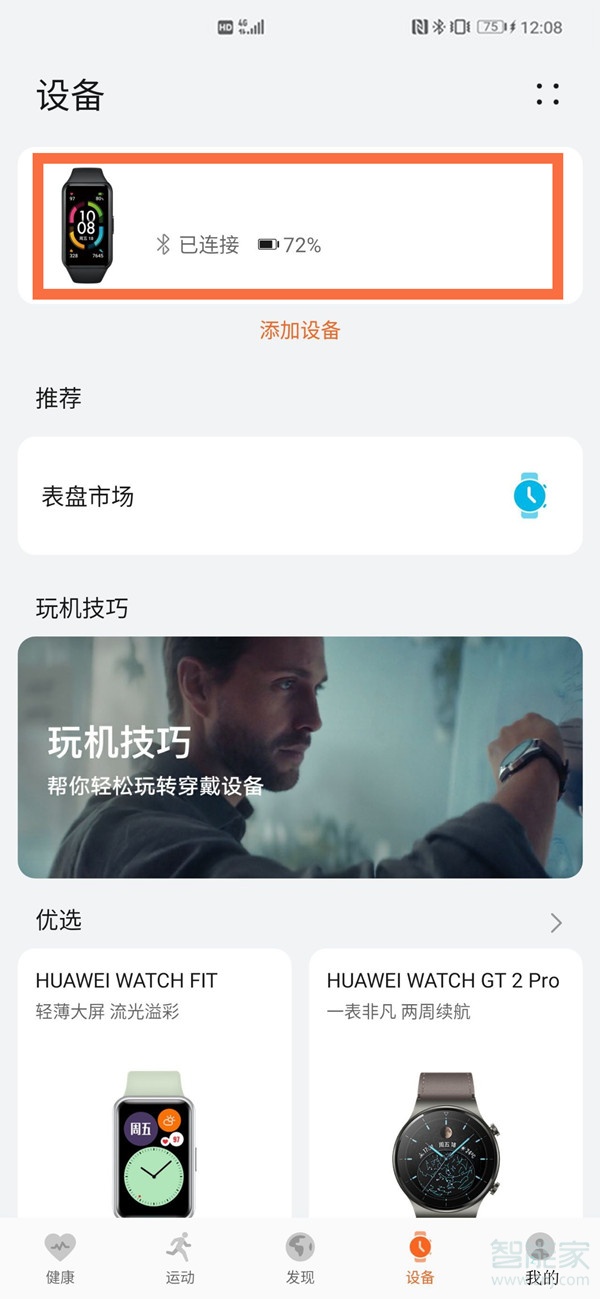The width and height of the screenshot is (600, 1299).
Task: Switch to the 健康 tab
Action: tap(60, 1258)
